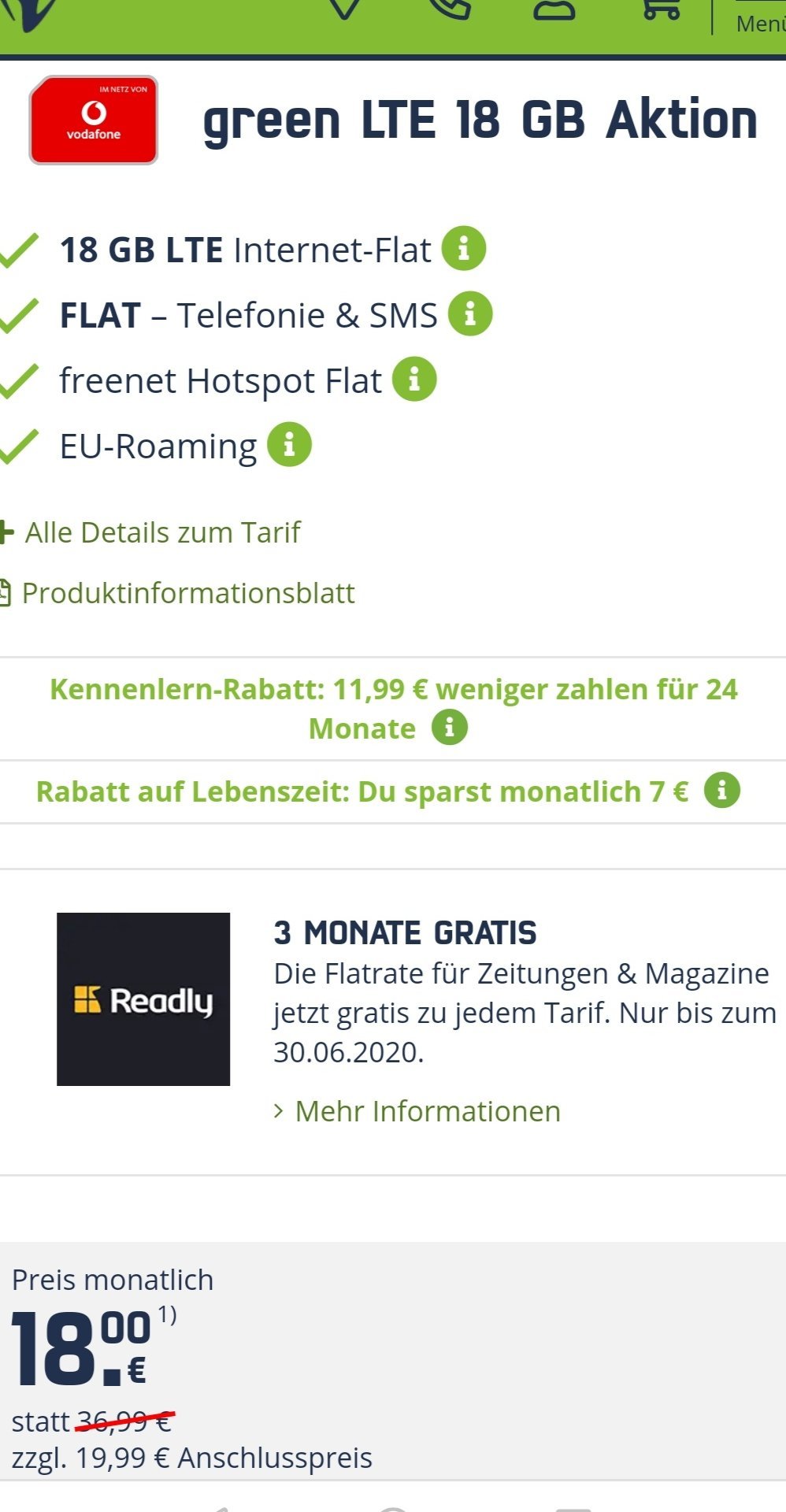Tap the phone contact icon in header
786x1512 pixels.
(x=450, y=8)
